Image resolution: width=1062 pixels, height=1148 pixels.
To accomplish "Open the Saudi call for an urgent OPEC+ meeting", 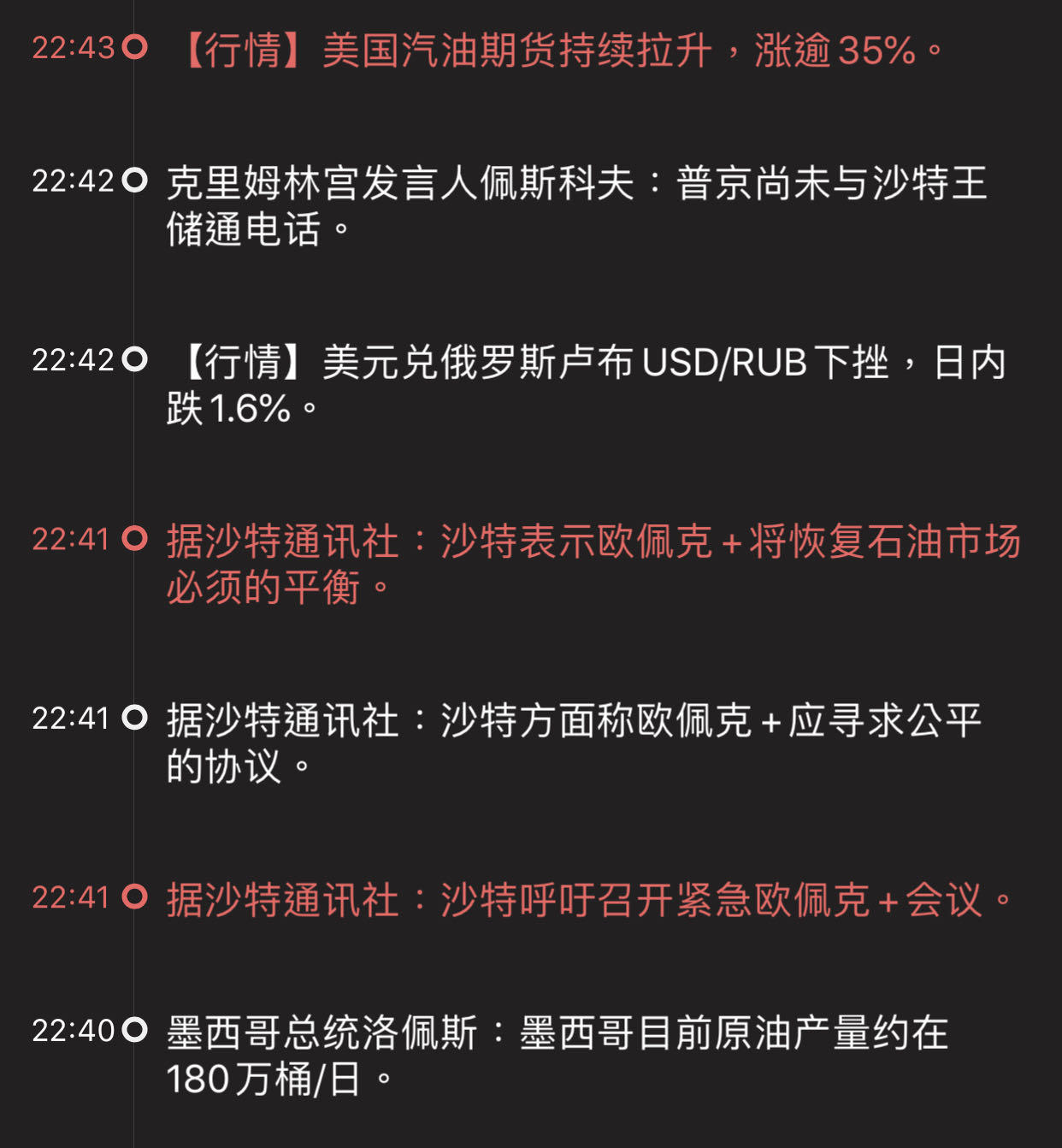I will [x=590, y=900].
